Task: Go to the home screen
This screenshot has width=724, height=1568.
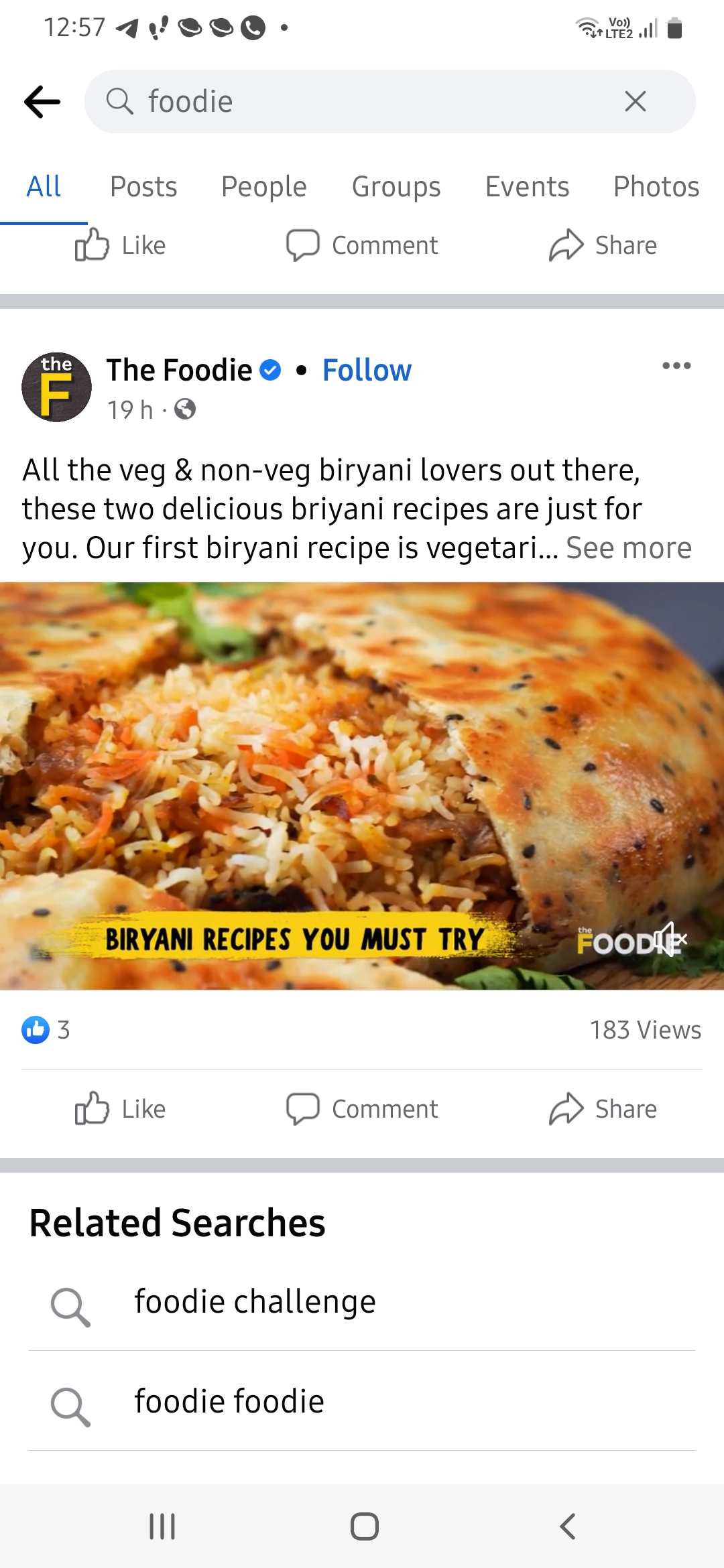Action: click(364, 1526)
